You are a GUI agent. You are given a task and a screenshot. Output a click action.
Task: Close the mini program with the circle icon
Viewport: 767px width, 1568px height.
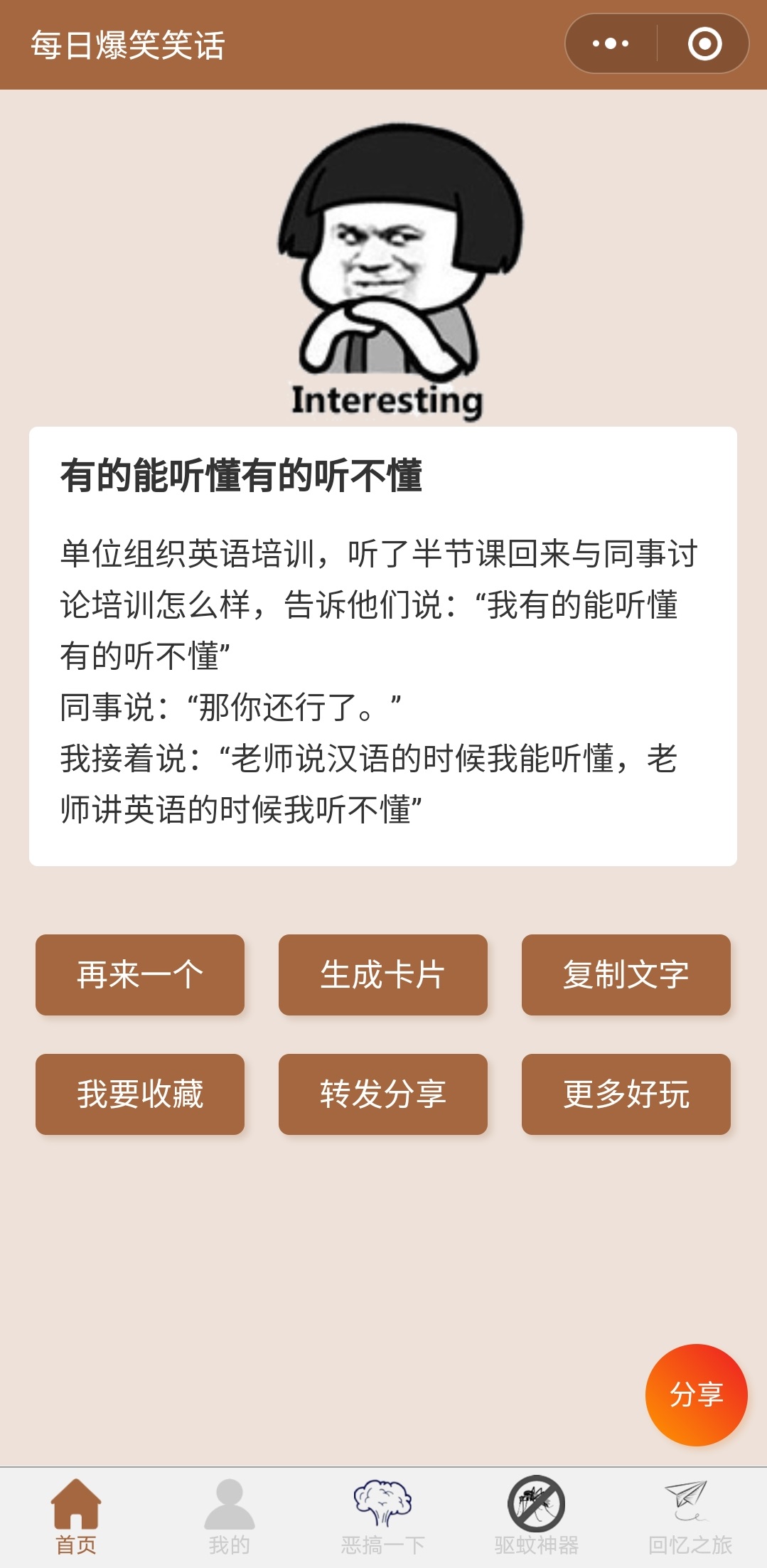point(704,44)
